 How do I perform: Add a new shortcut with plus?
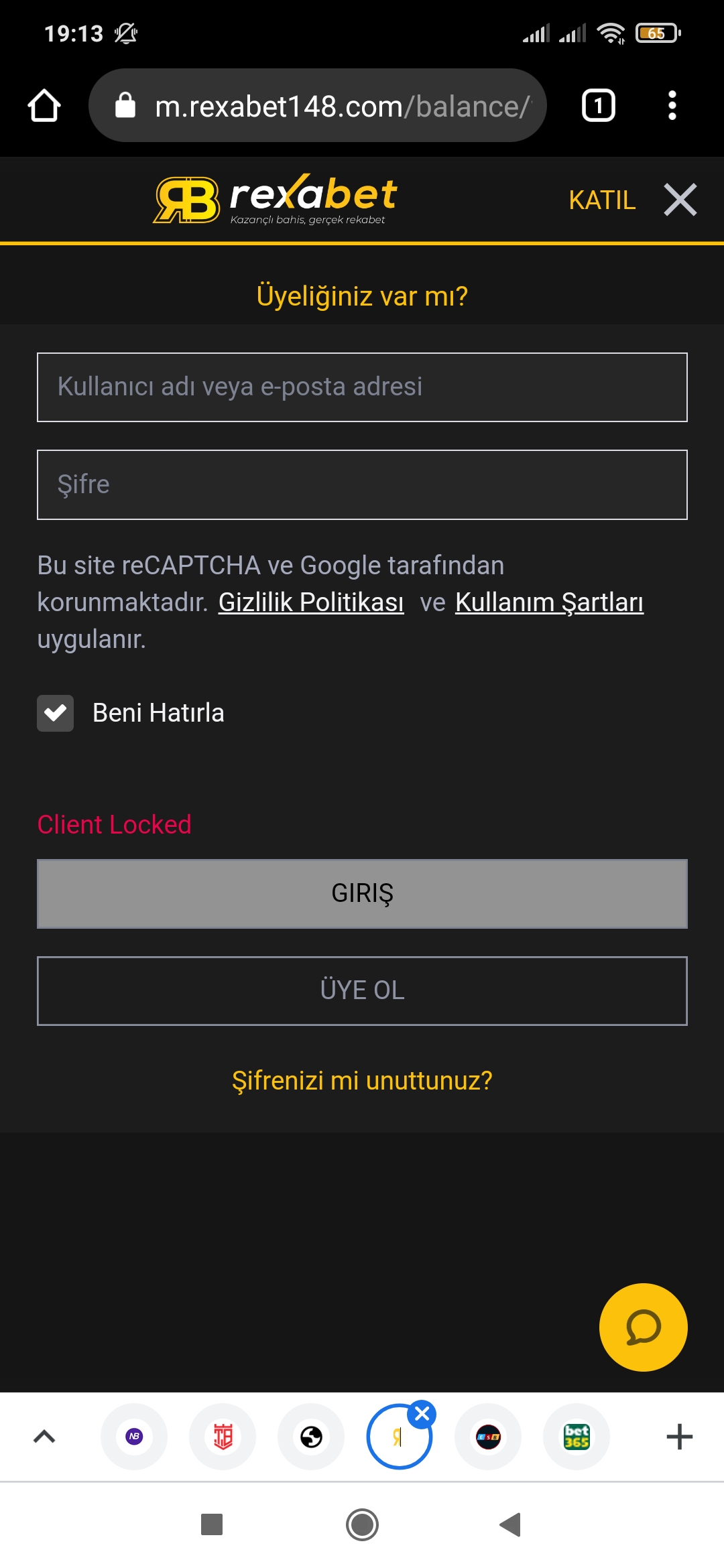pyautogui.click(x=679, y=1437)
